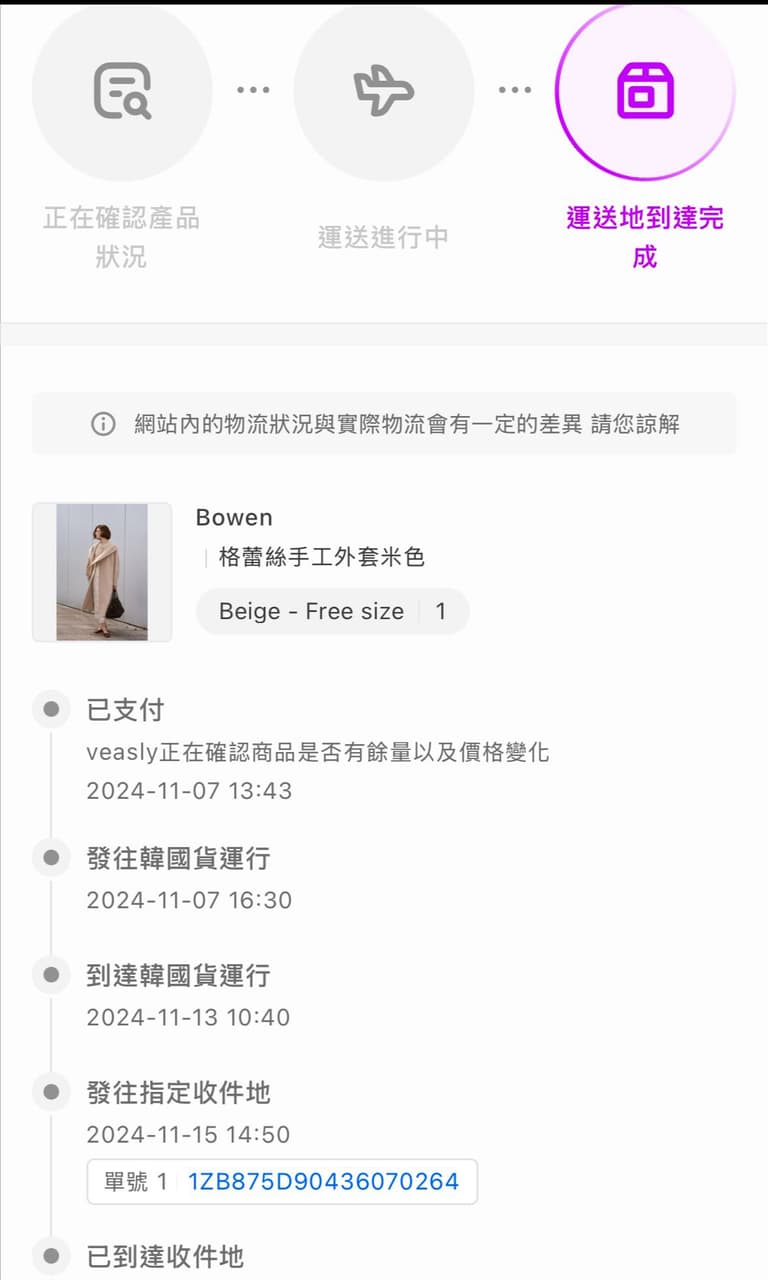Viewport: 768px width, 1280px height.
Task: Click the highlighted package delivery-complete icon
Action: [x=645, y=91]
